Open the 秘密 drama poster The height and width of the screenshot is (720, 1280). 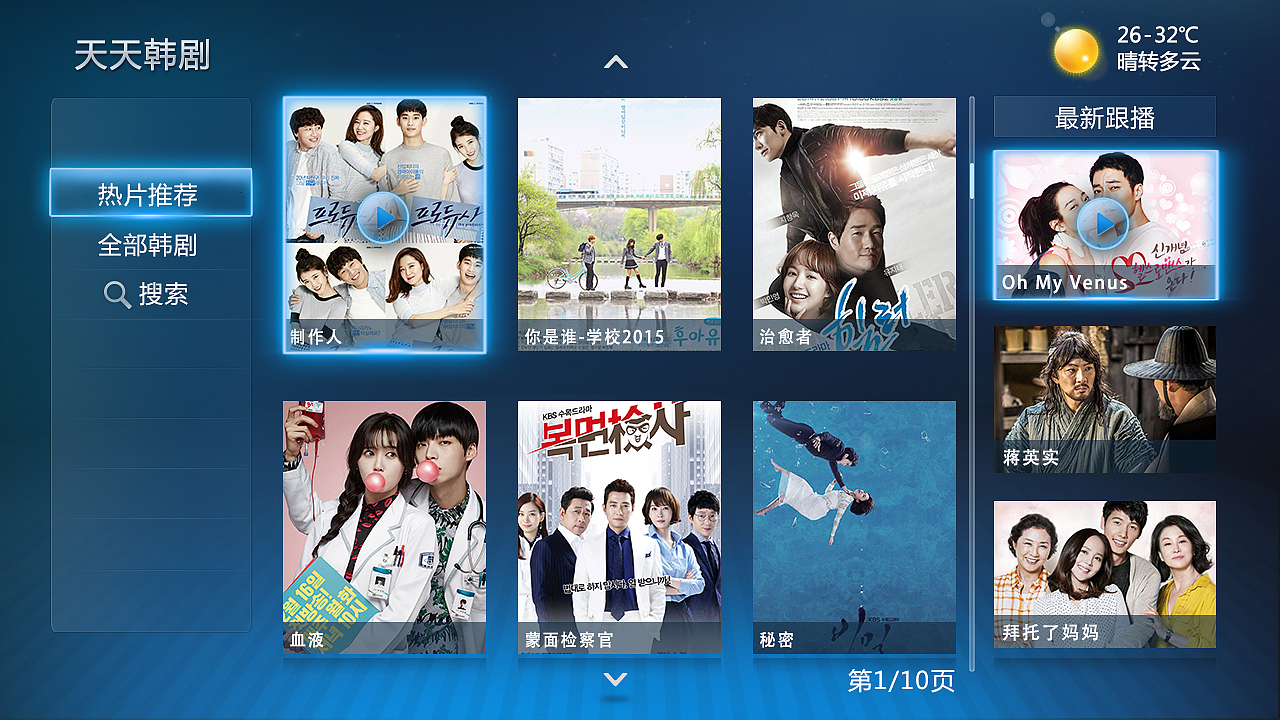854,527
